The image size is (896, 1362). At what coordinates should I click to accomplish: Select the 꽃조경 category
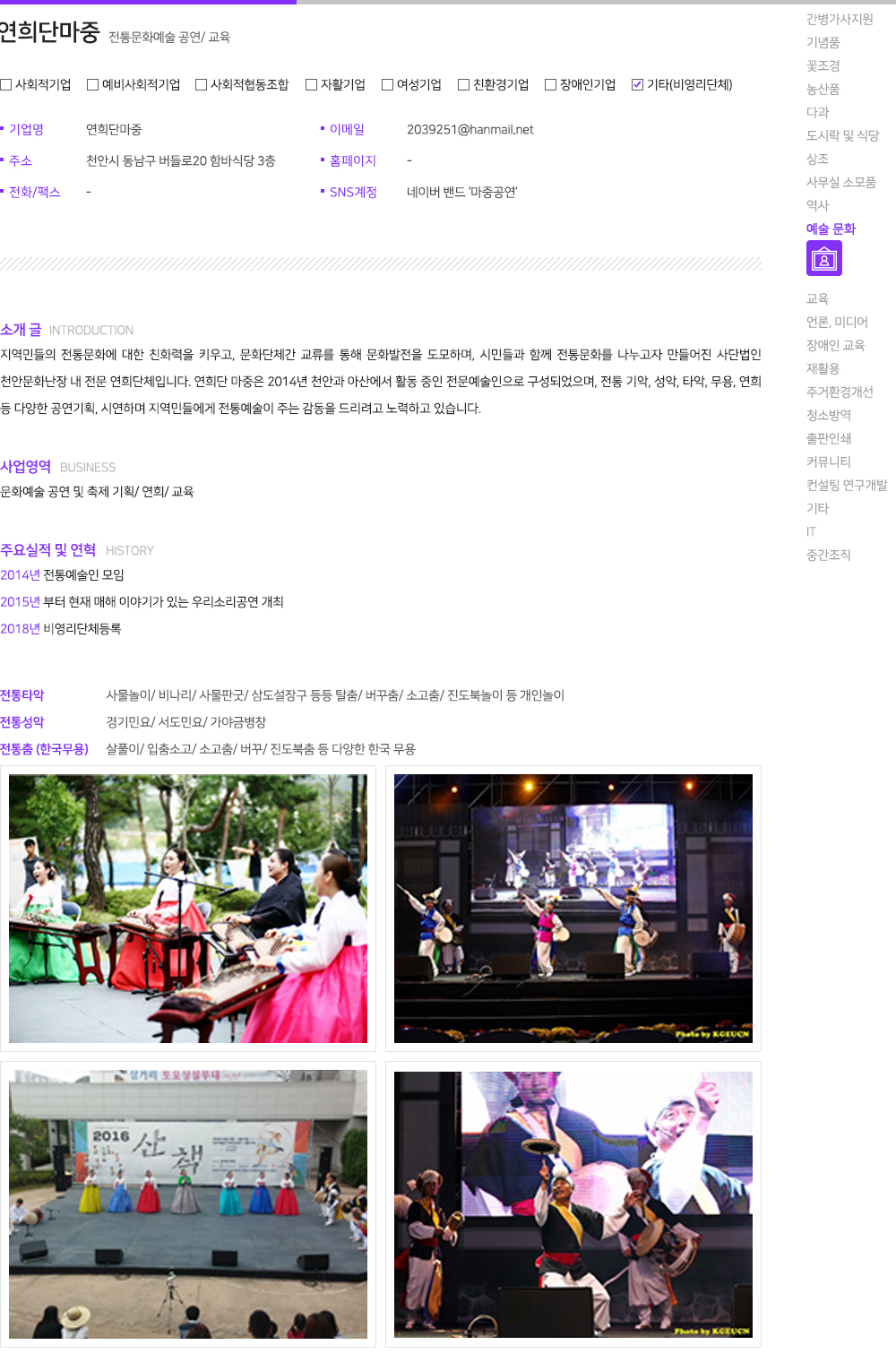pos(823,65)
